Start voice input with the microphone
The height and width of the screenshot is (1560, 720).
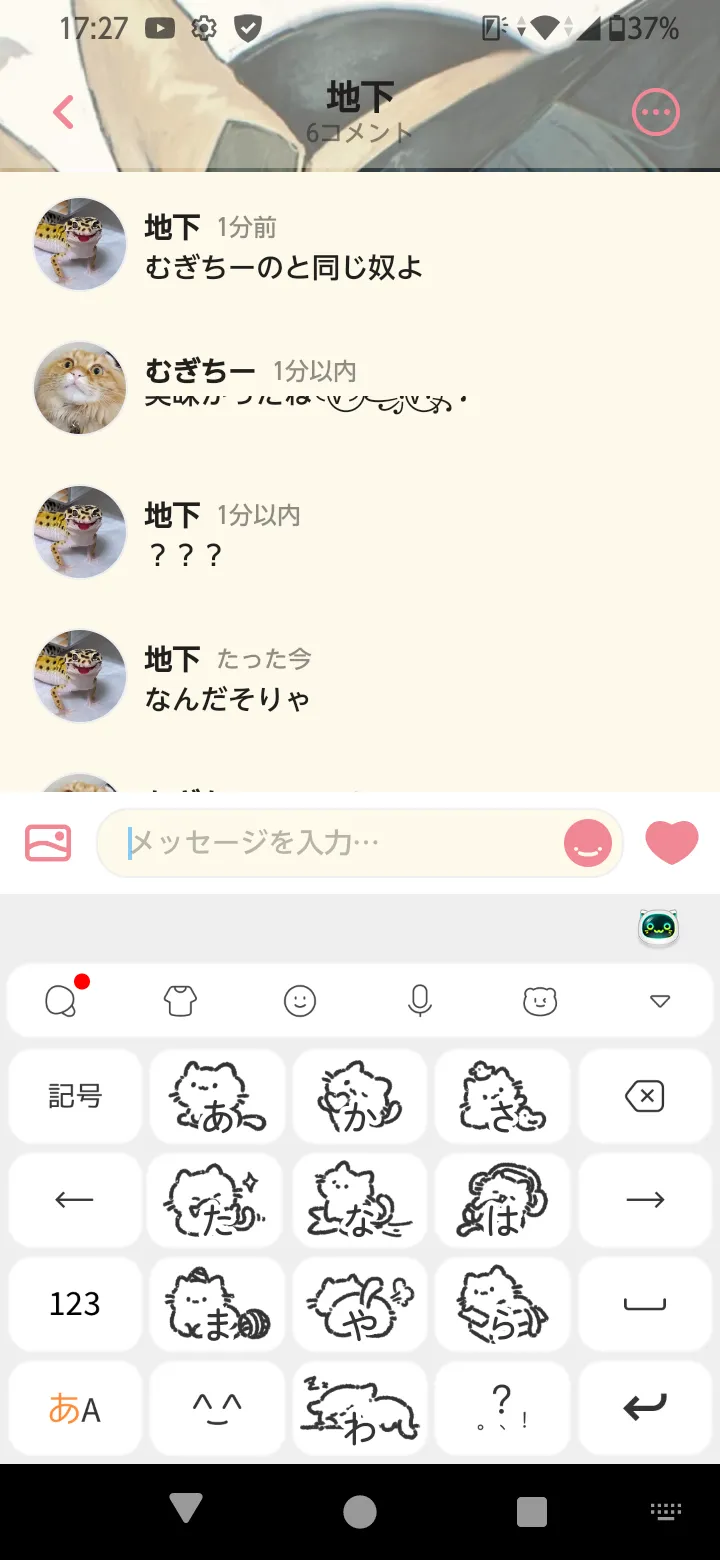pyautogui.click(x=420, y=1000)
